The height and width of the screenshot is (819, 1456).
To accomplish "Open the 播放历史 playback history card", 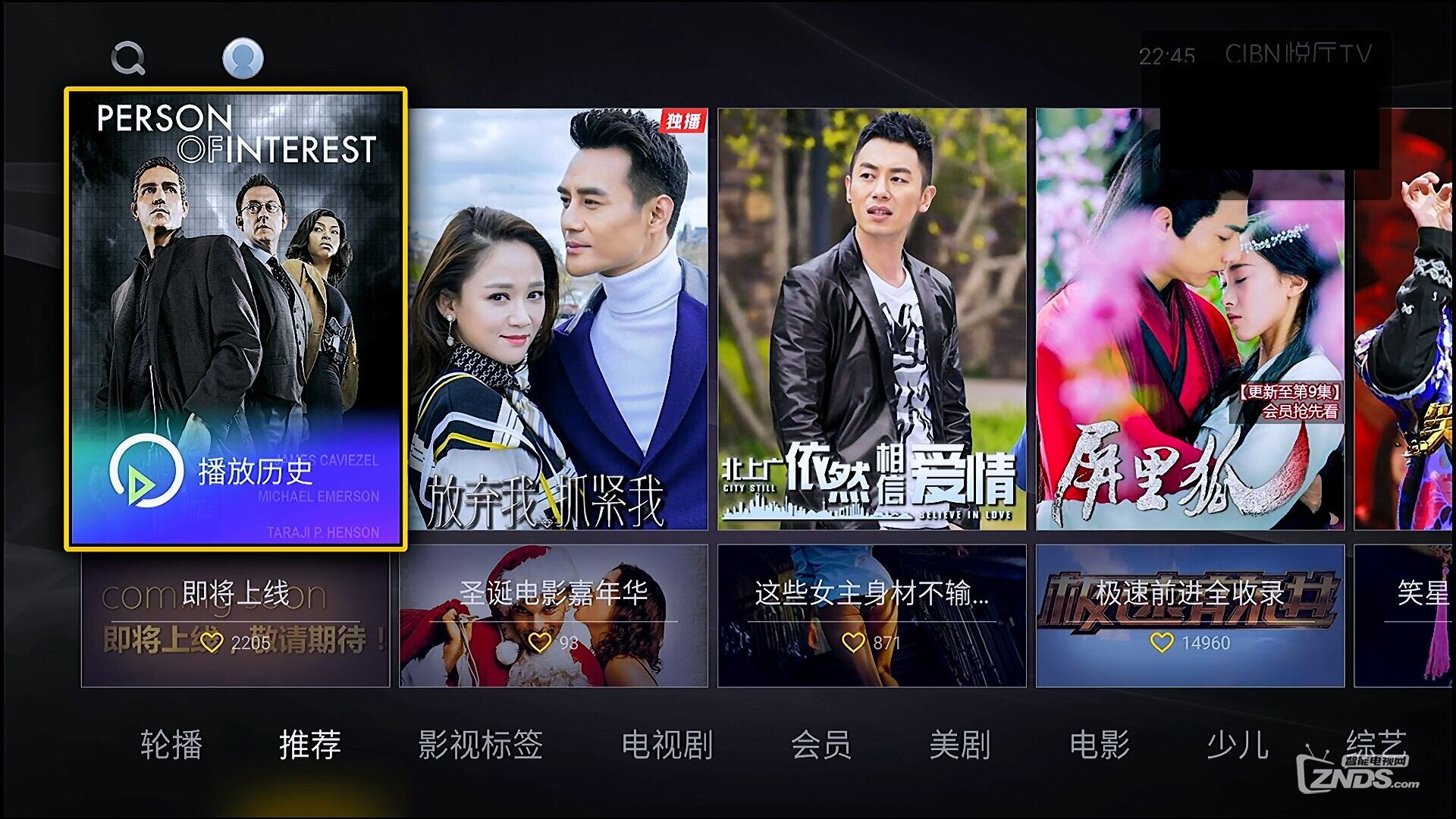I will [x=236, y=318].
